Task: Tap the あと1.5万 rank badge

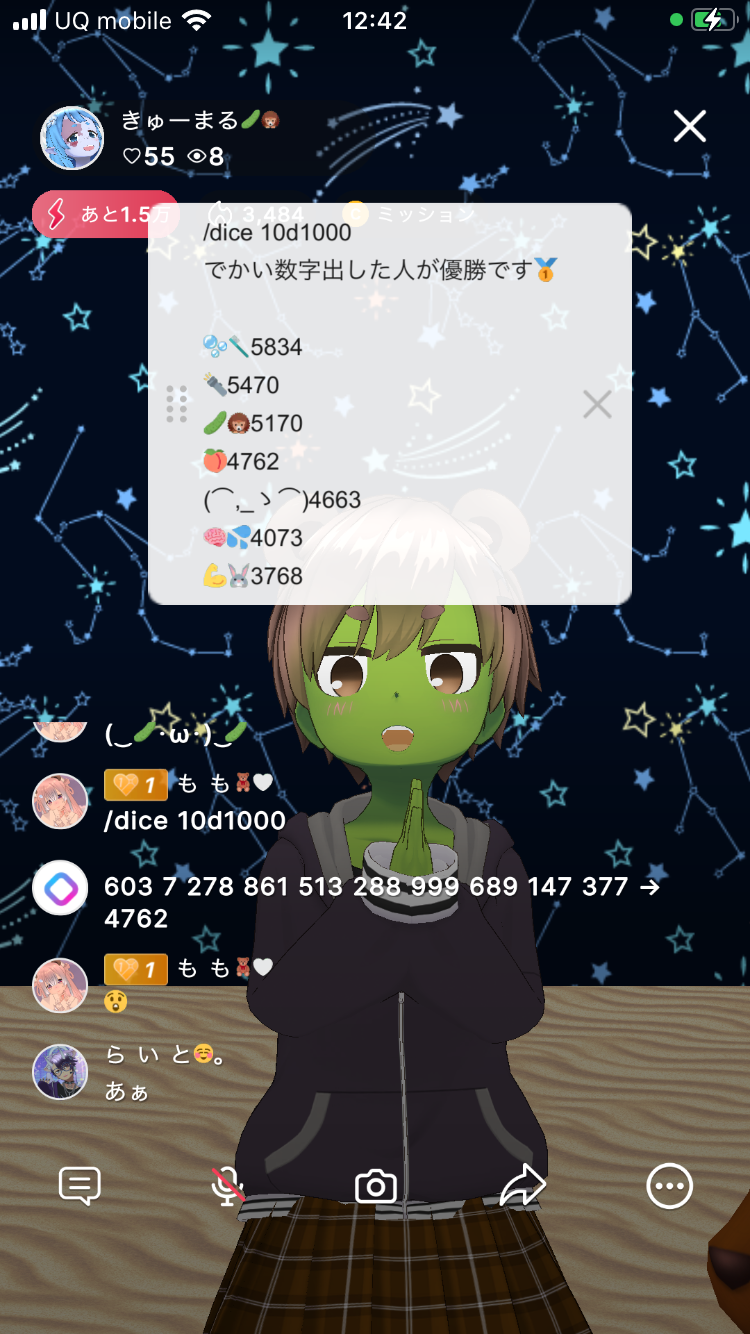Action: pos(105,214)
